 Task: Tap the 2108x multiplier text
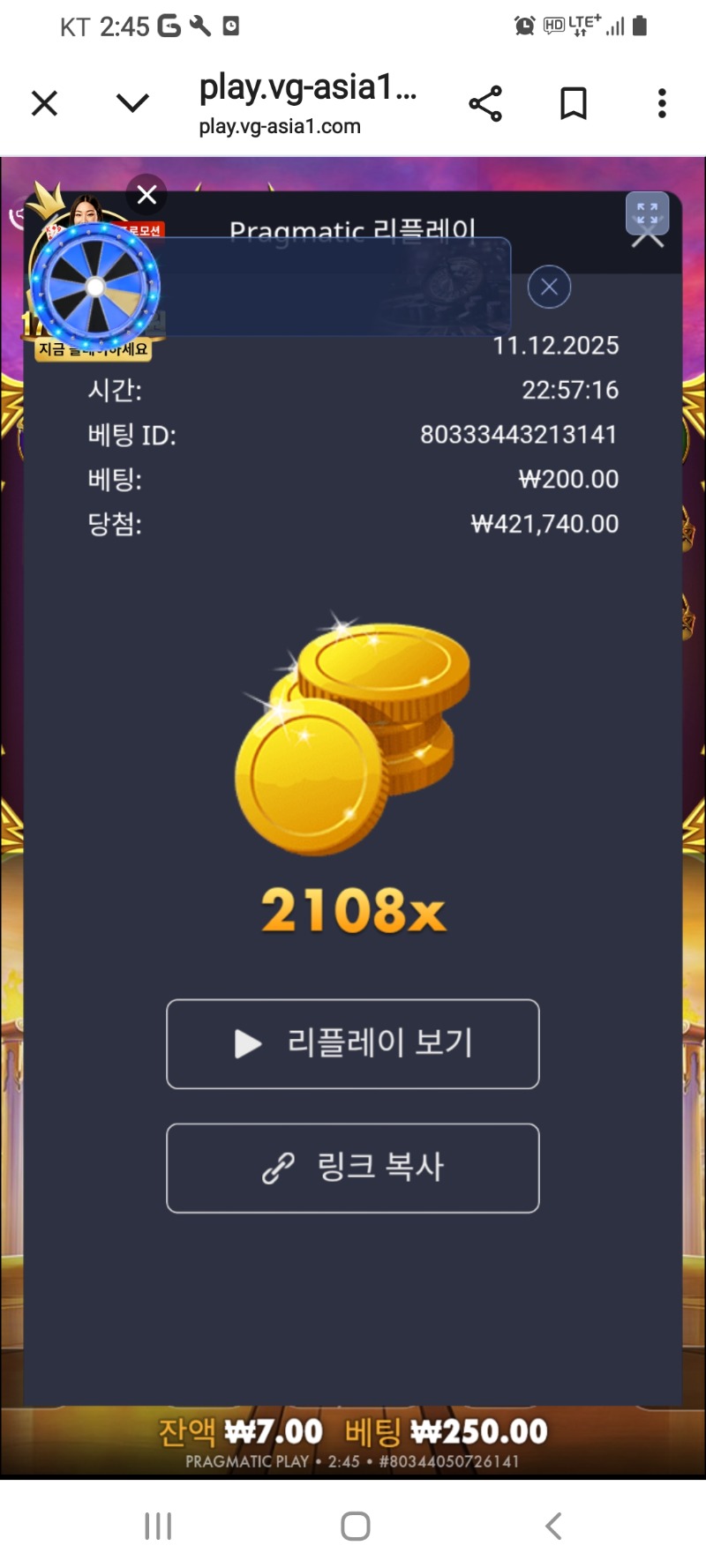[352, 911]
